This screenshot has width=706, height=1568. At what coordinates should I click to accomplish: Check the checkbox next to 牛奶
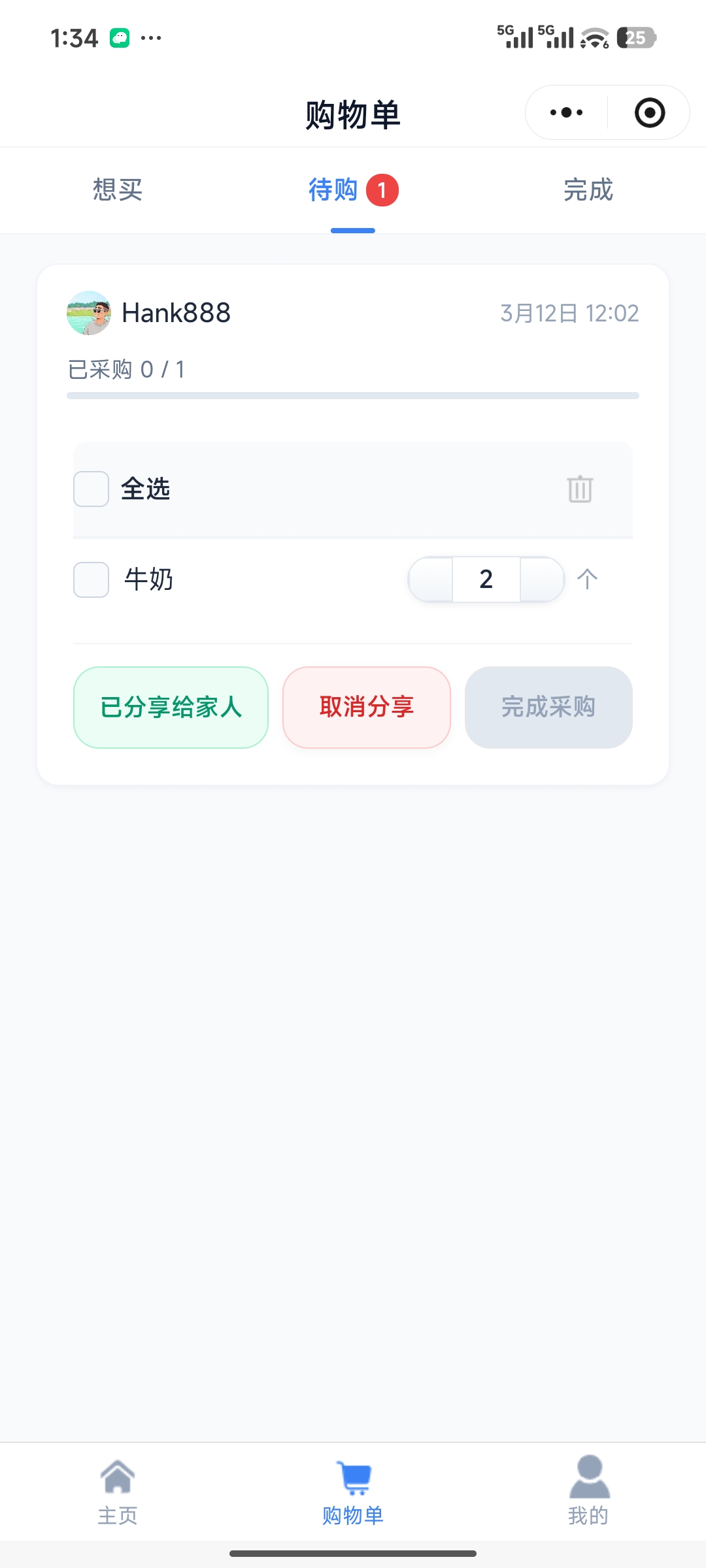[90, 580]
